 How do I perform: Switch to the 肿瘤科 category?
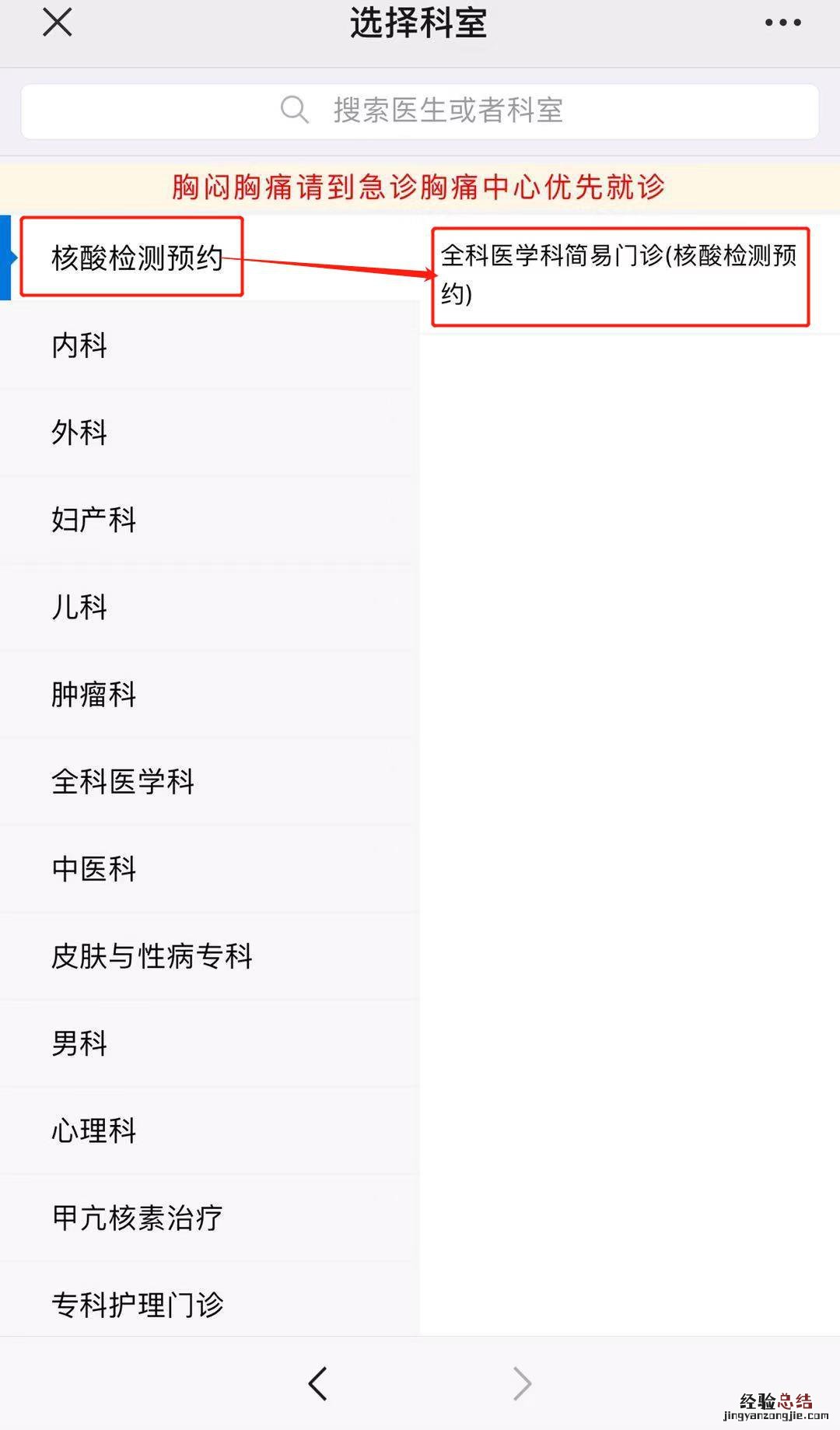pos(94,694)
